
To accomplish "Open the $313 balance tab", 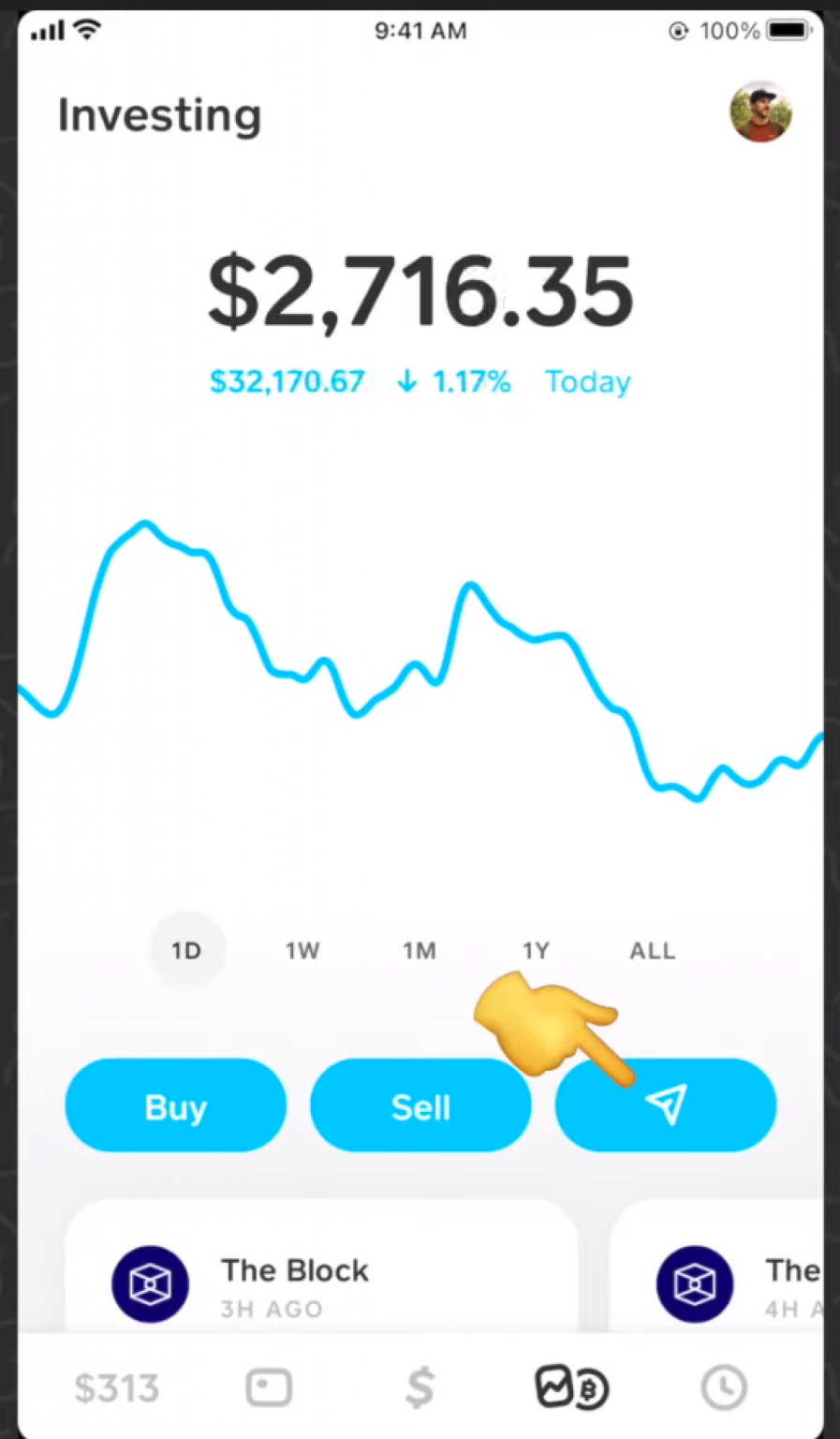I will (x=116, y=1387).
